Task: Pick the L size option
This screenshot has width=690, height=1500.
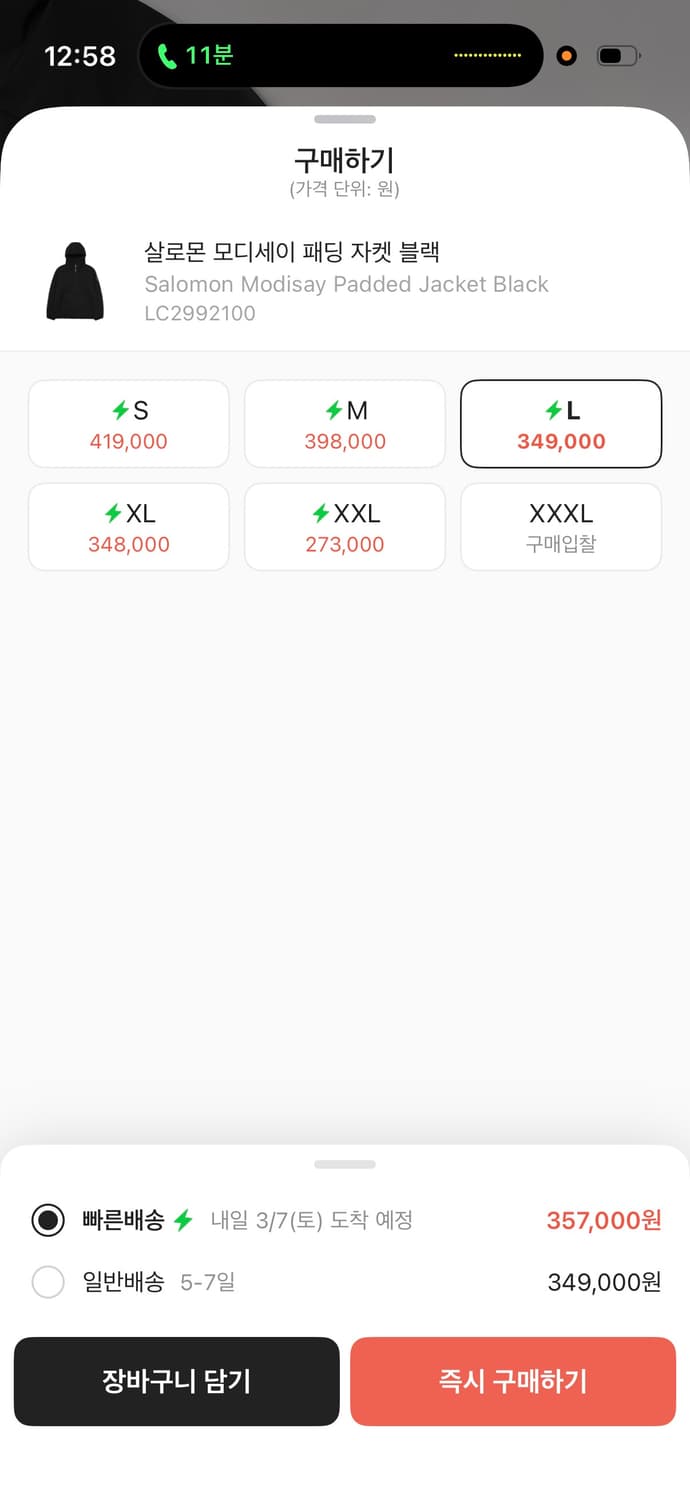Action: (x=561, y=424)
